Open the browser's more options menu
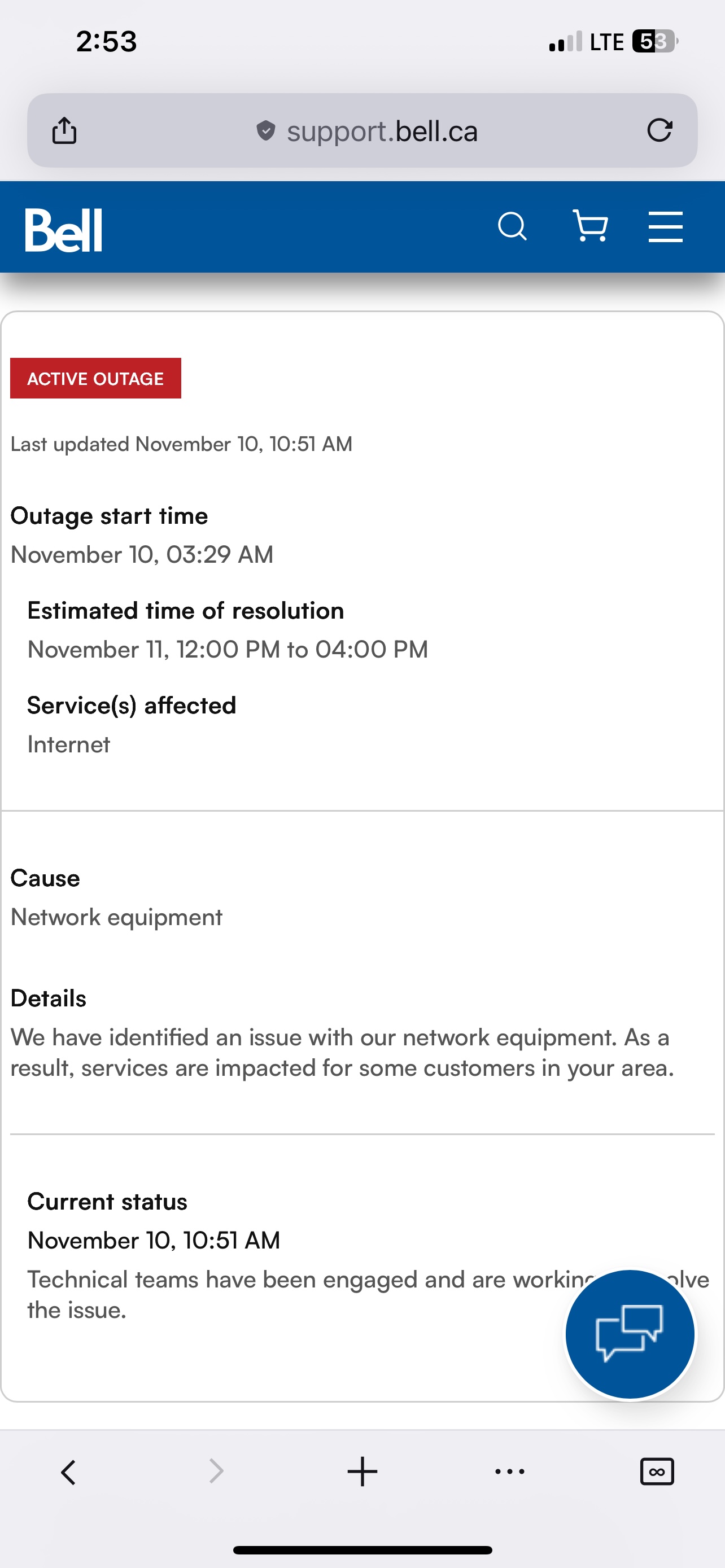Viewport: 725px width, 1568px height. tap(509, 1472)
